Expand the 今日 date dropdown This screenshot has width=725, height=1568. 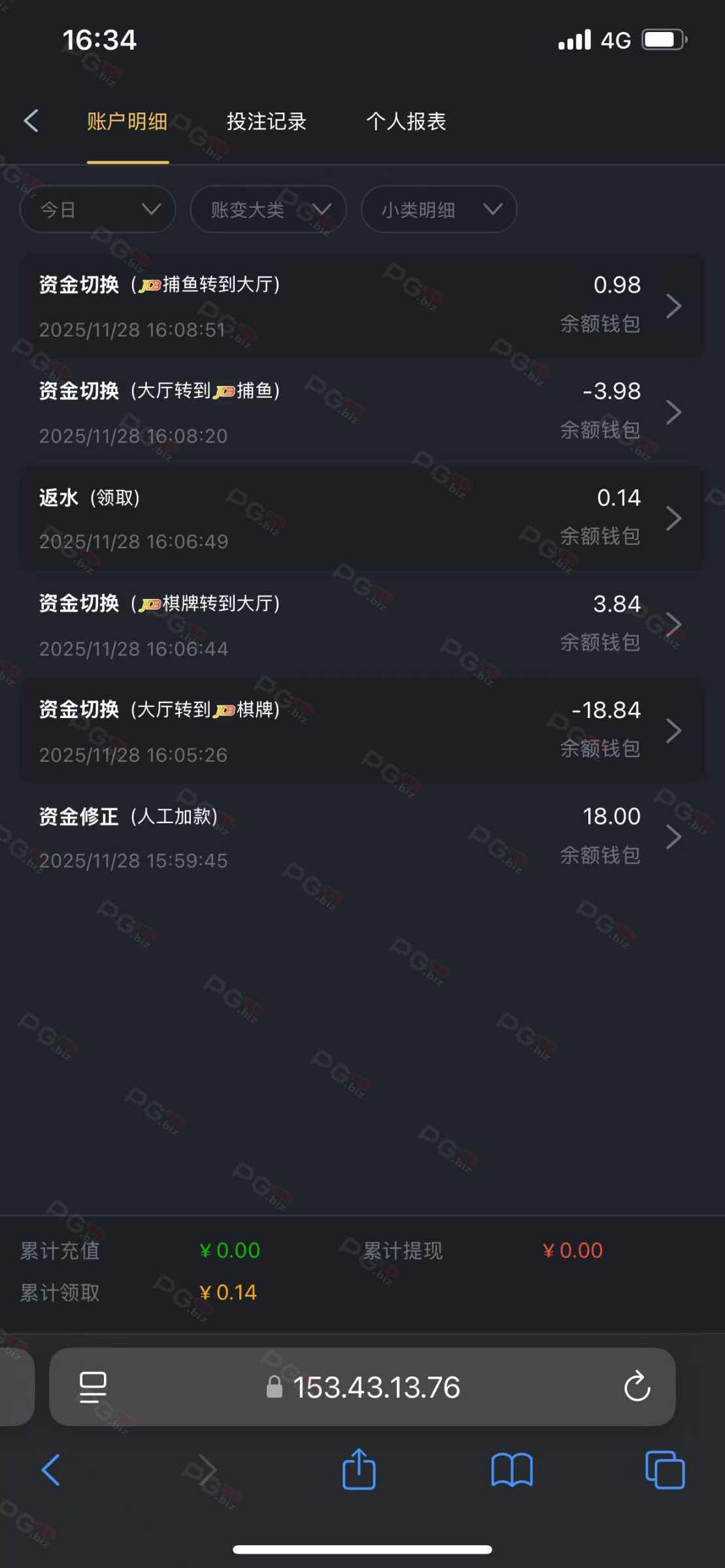point(98,210)
